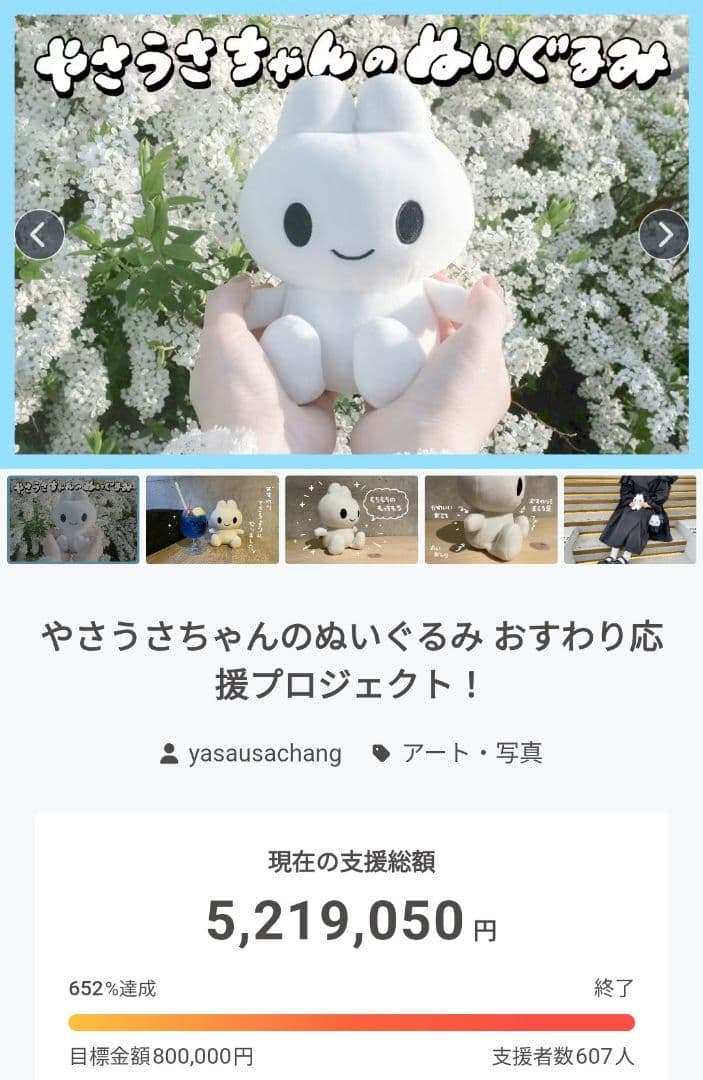Show the previous image in the carousel
The image size is (703, 1080).
pos(40,235)
